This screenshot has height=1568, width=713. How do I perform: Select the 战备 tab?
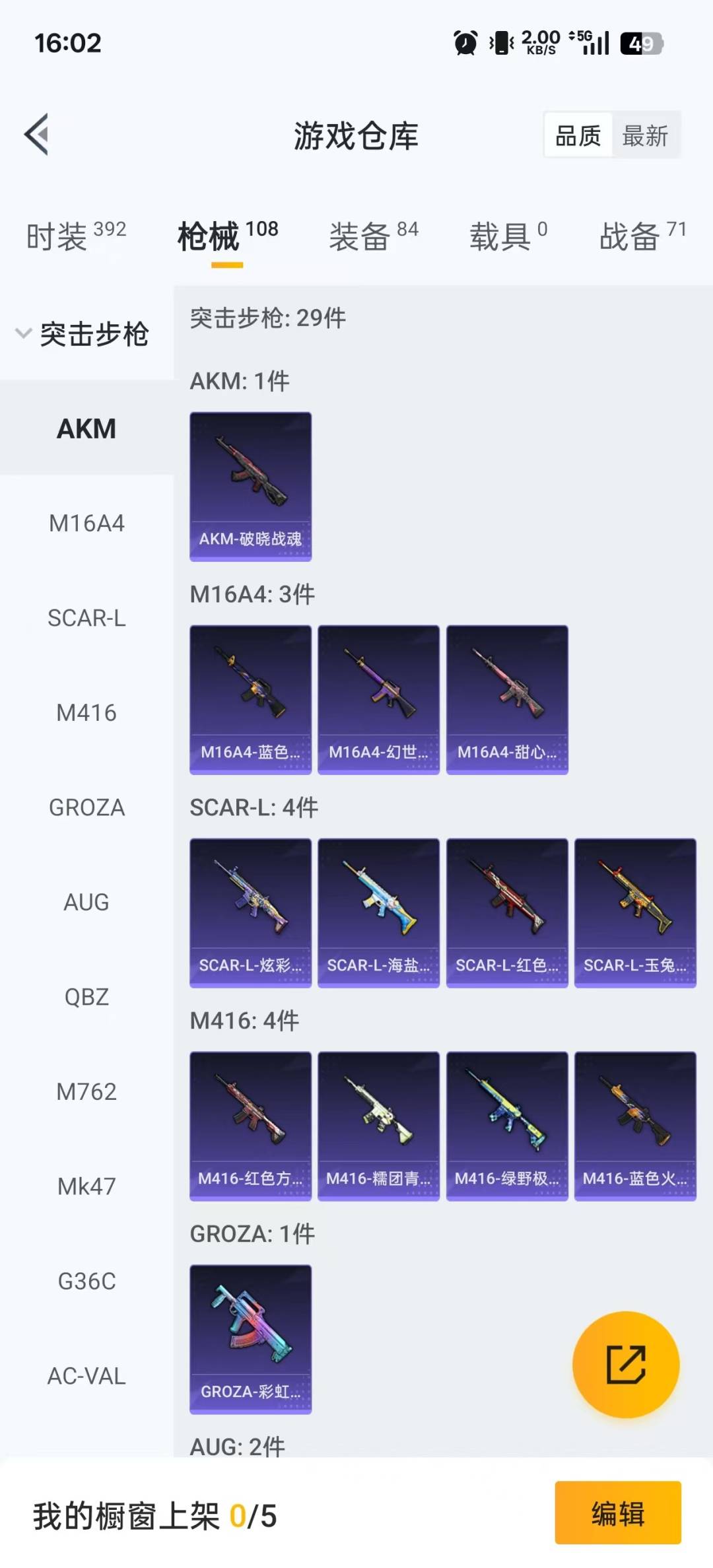[x=642, y=236]
